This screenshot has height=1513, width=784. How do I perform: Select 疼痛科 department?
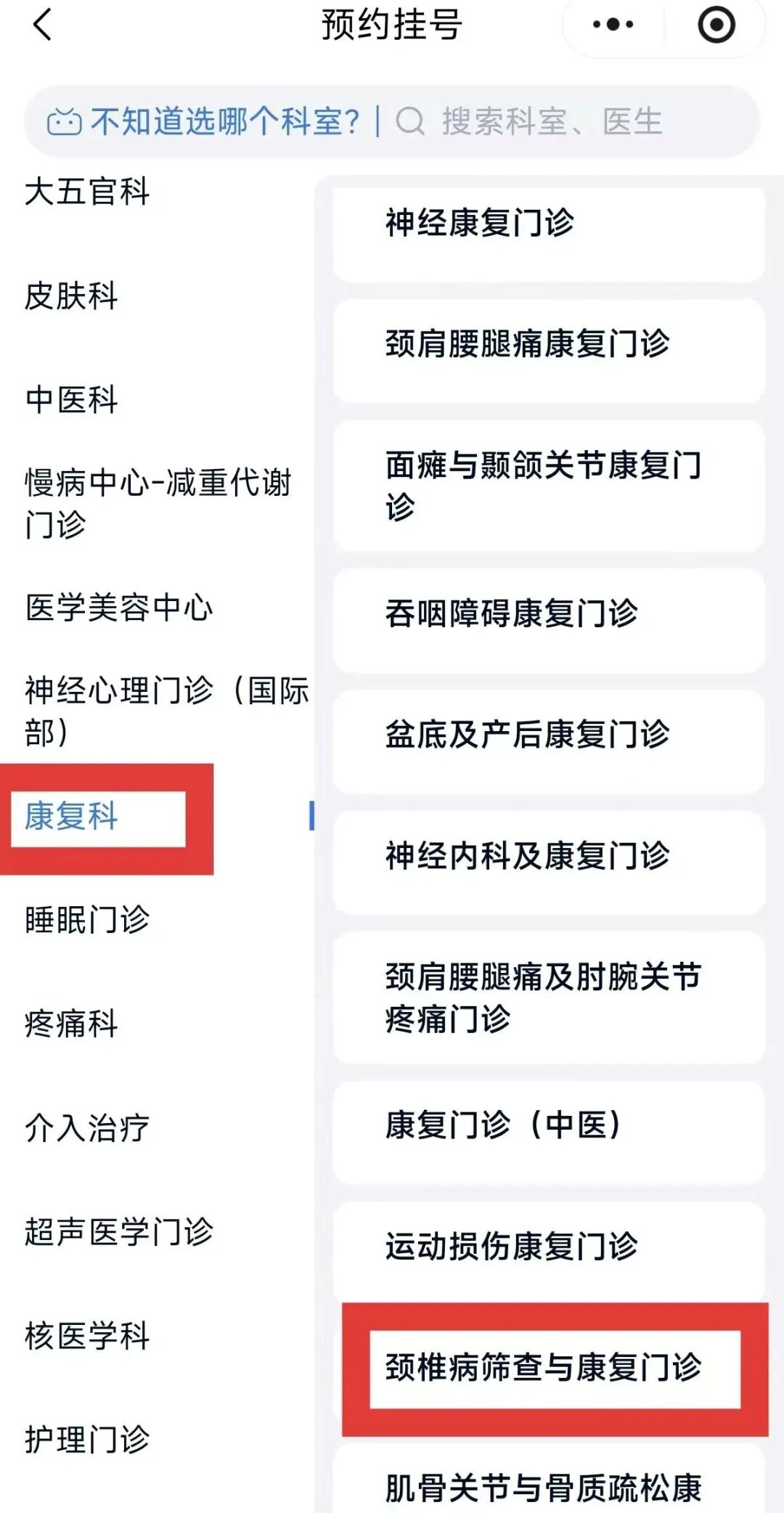[x=71, y=1024]
